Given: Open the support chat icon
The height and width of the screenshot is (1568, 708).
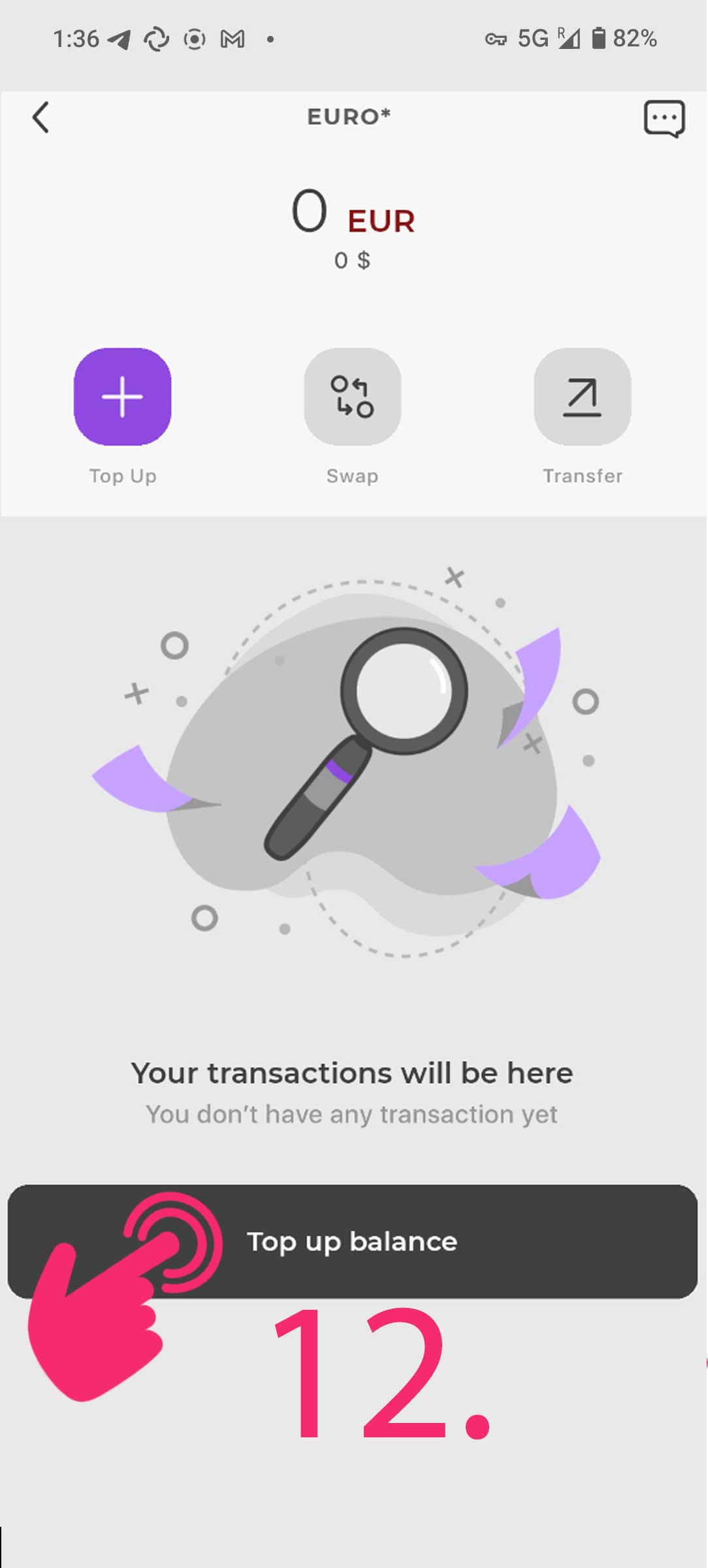Looking at the screenshot, I should point(664,119).
